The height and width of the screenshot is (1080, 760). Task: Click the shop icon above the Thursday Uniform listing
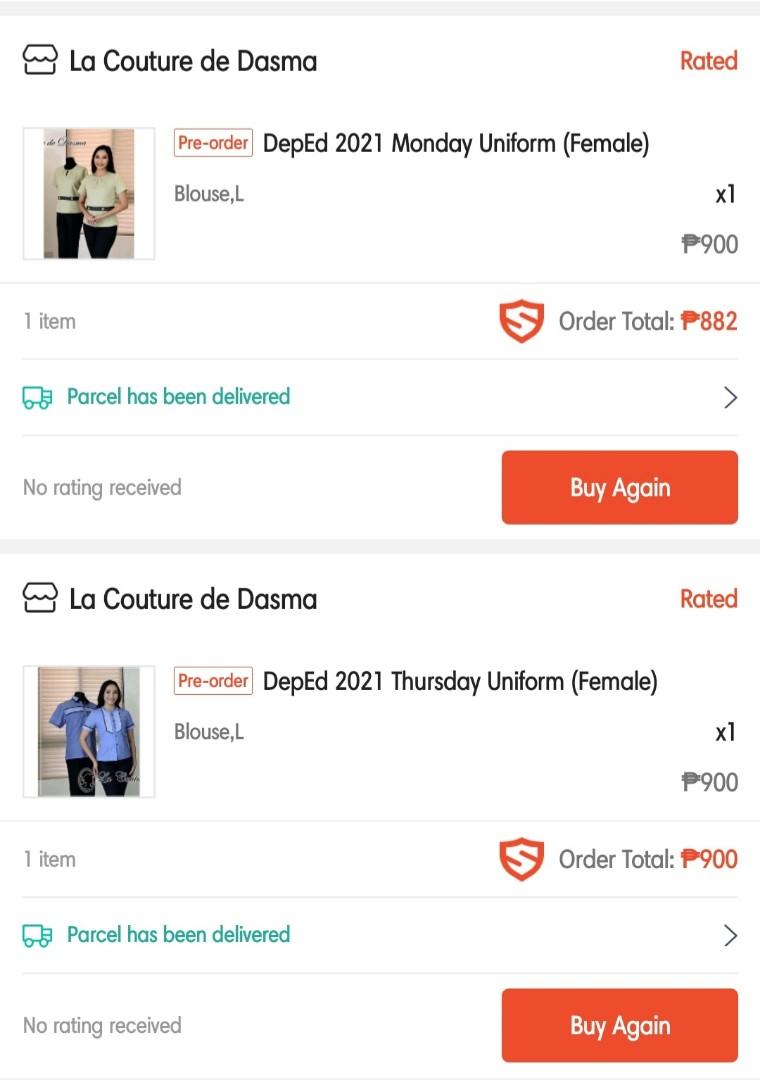point(39,598)
